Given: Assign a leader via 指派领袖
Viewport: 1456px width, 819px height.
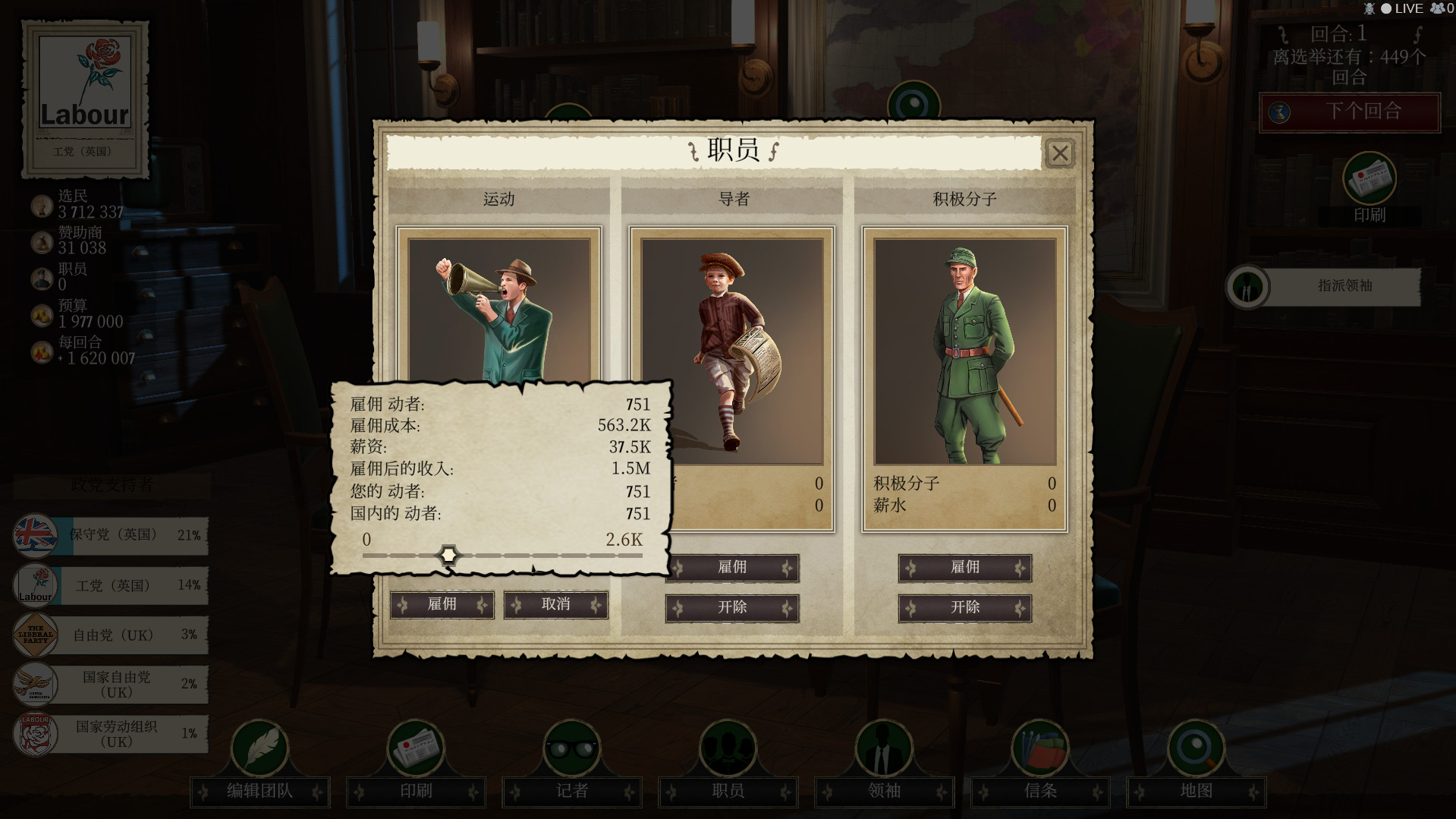Looking at the screenshot, I should (1343, 286).
